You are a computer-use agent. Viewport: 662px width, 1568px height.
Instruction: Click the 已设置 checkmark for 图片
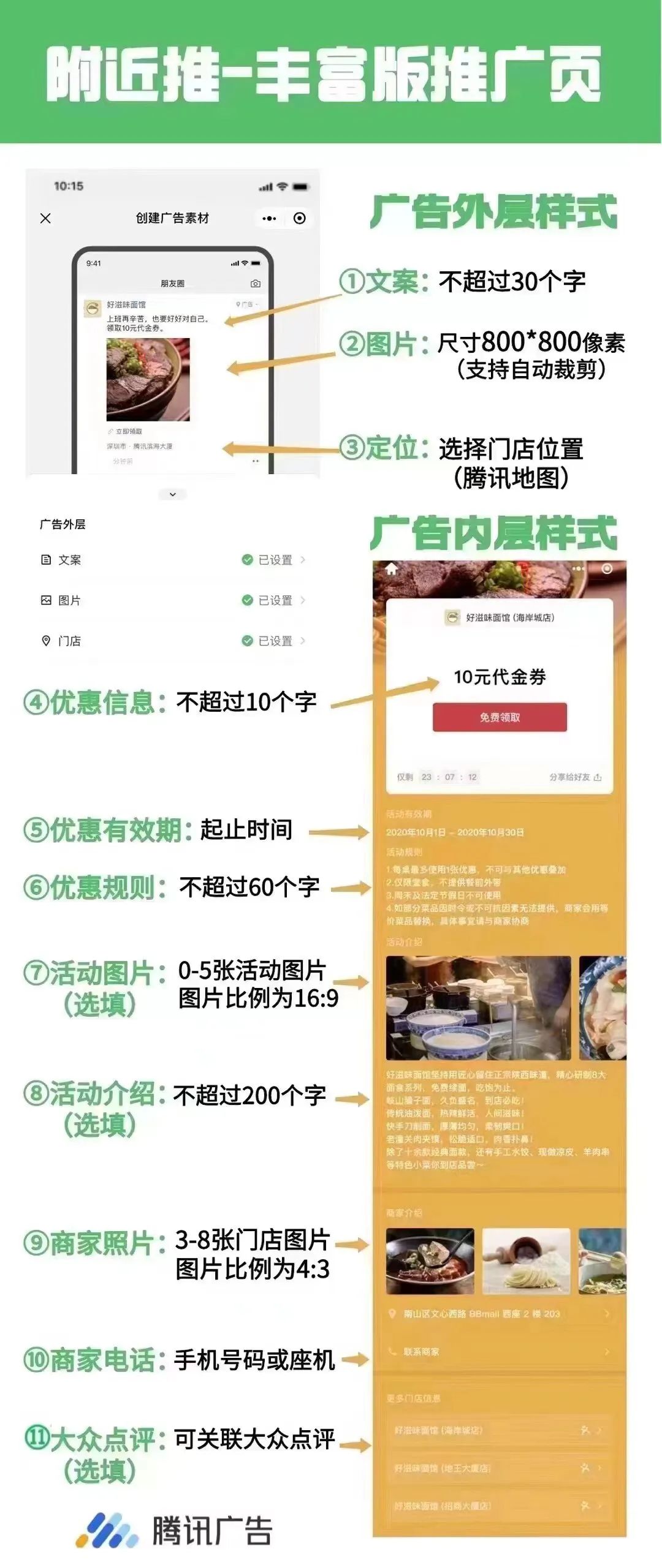246,600
